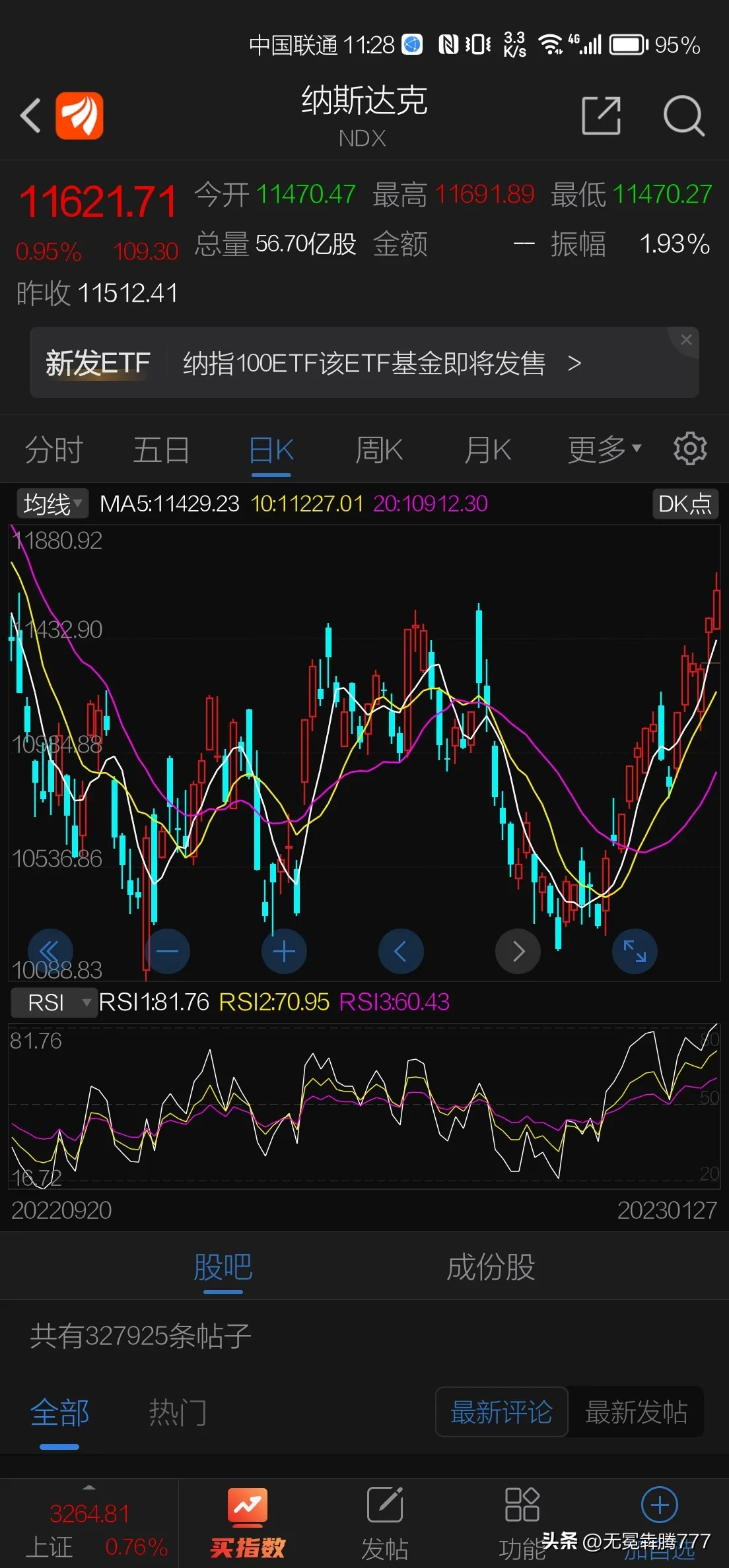
Task: Switch to the 分时 chart tab
Action: 53,451
